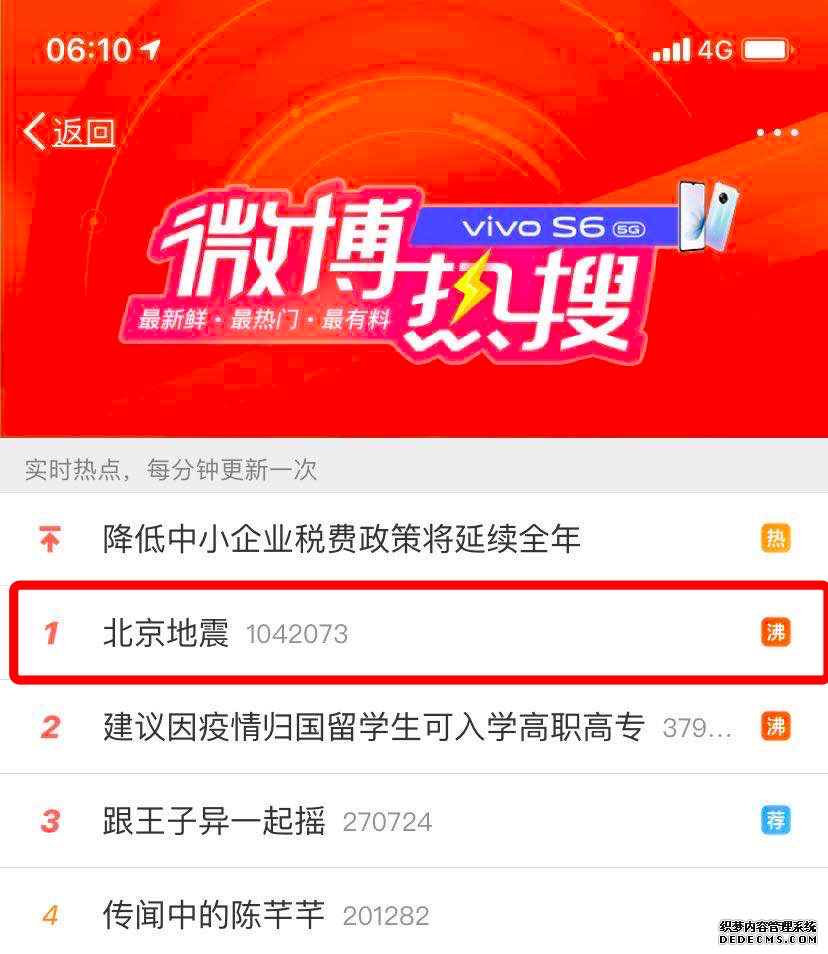
Task: Open the three-dot overflow menu
Action: click(x=776, y=133)
